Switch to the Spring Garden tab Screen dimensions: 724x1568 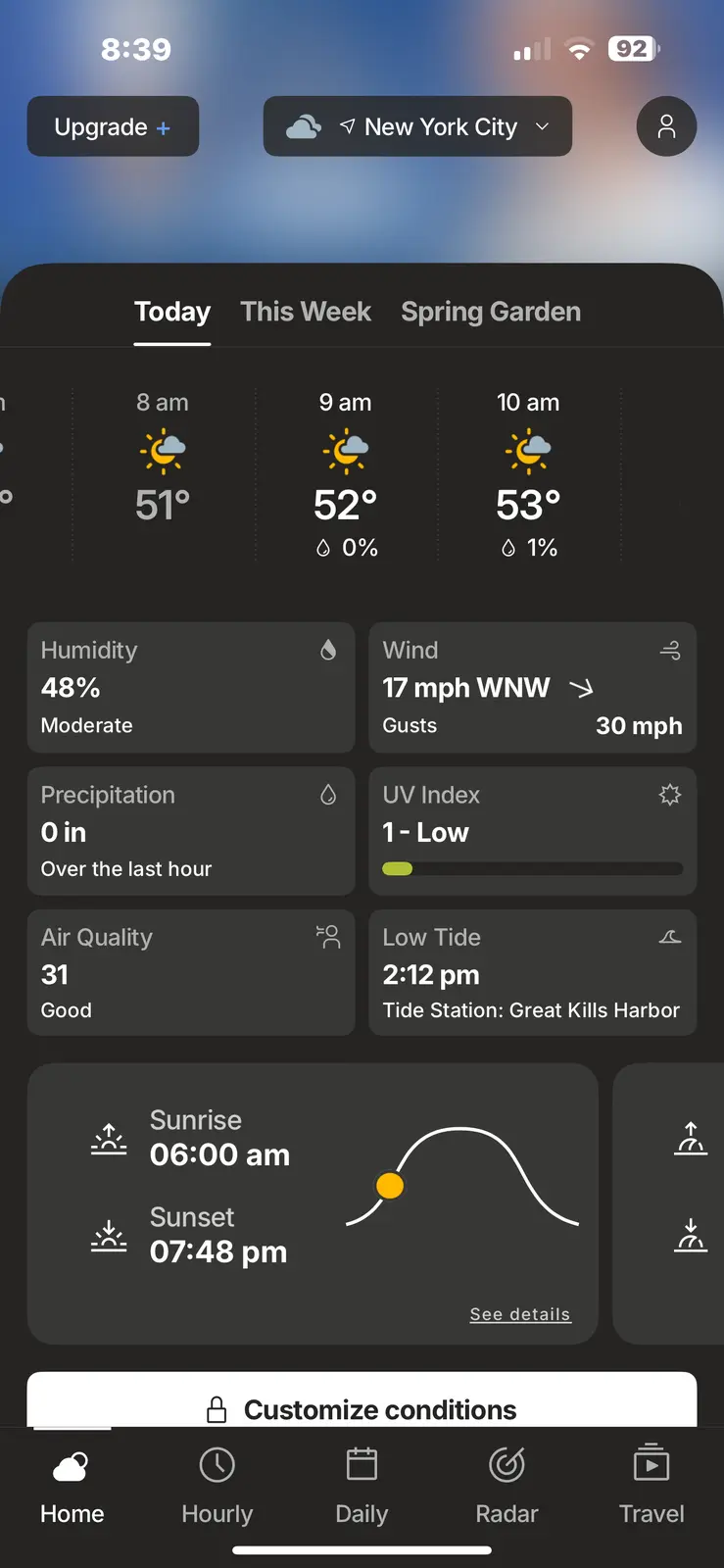point(491,312)
